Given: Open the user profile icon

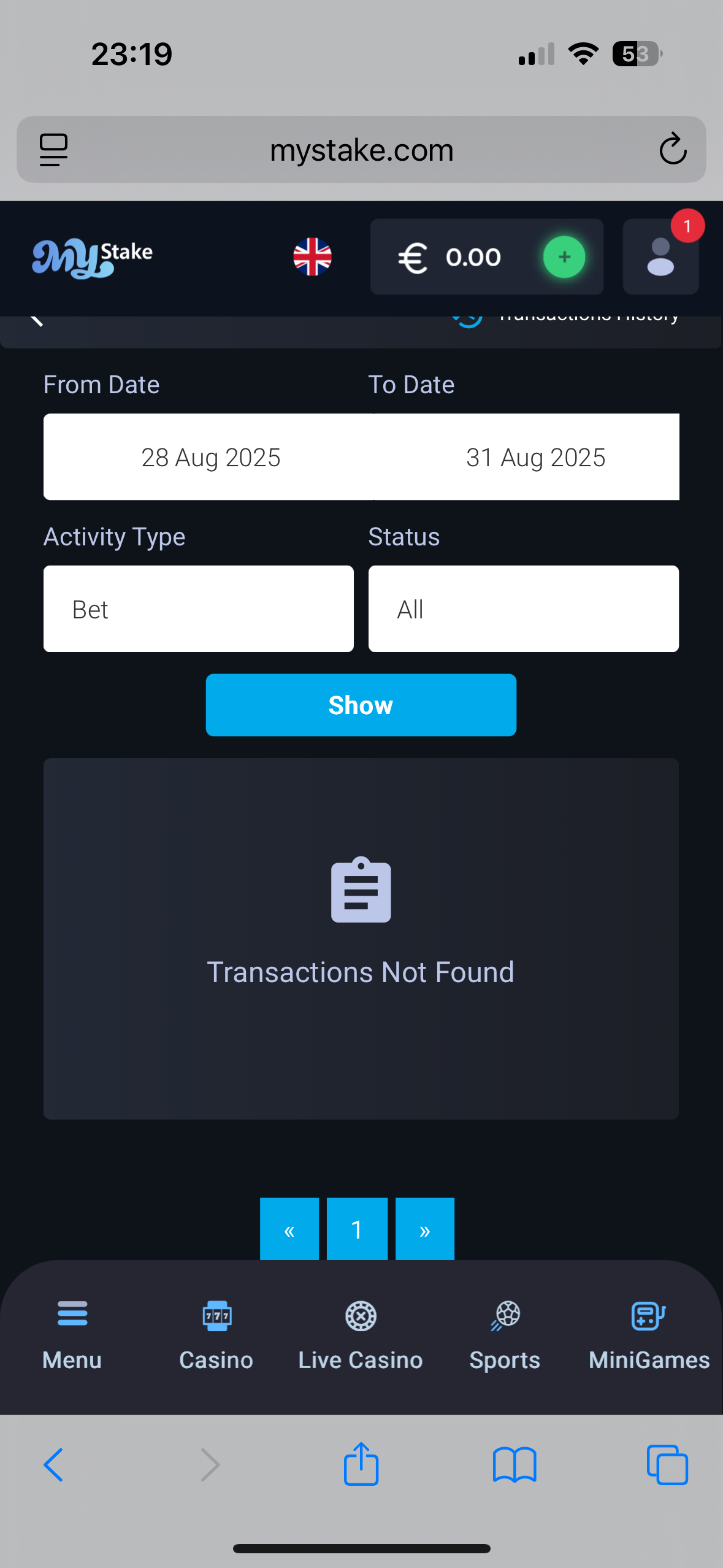Looking at the screenshot, I should coord(660,257).
